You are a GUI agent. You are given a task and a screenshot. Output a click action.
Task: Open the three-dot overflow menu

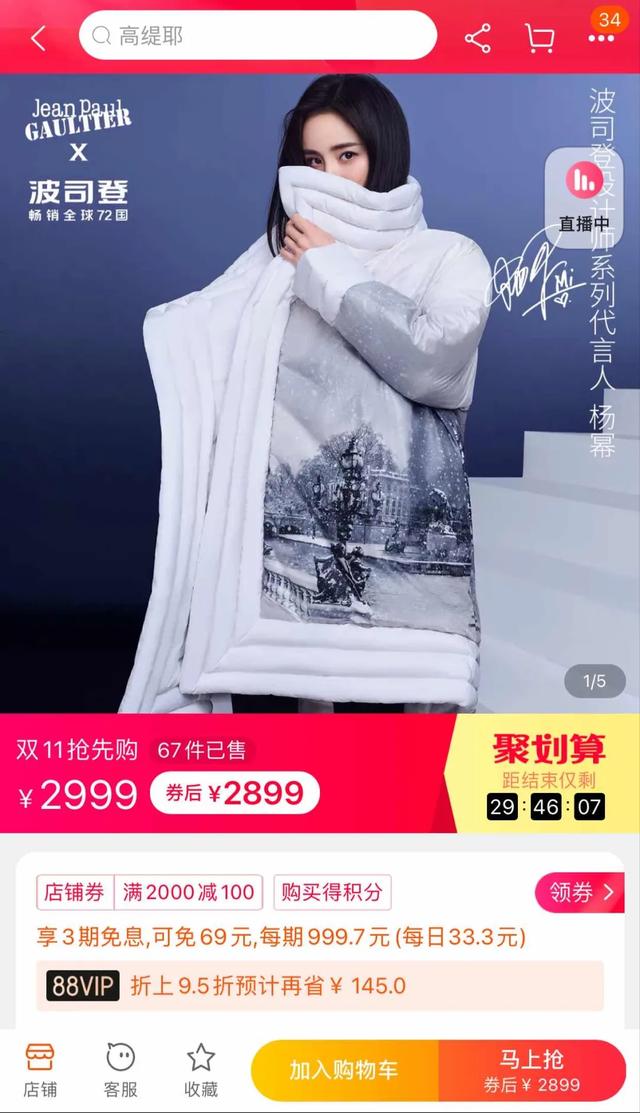pos(601,39)
